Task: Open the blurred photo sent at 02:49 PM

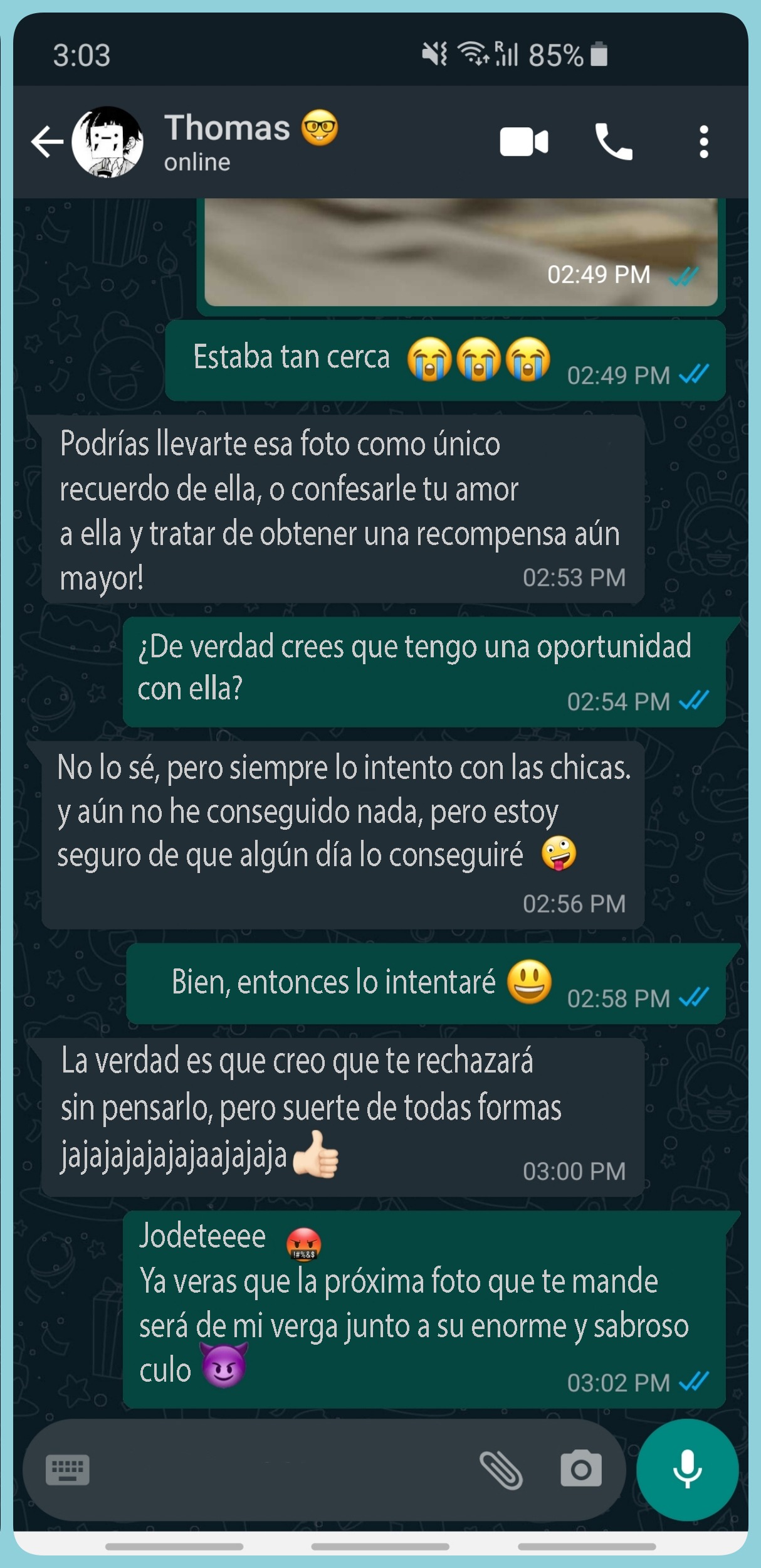Action: tap(461, 252)
